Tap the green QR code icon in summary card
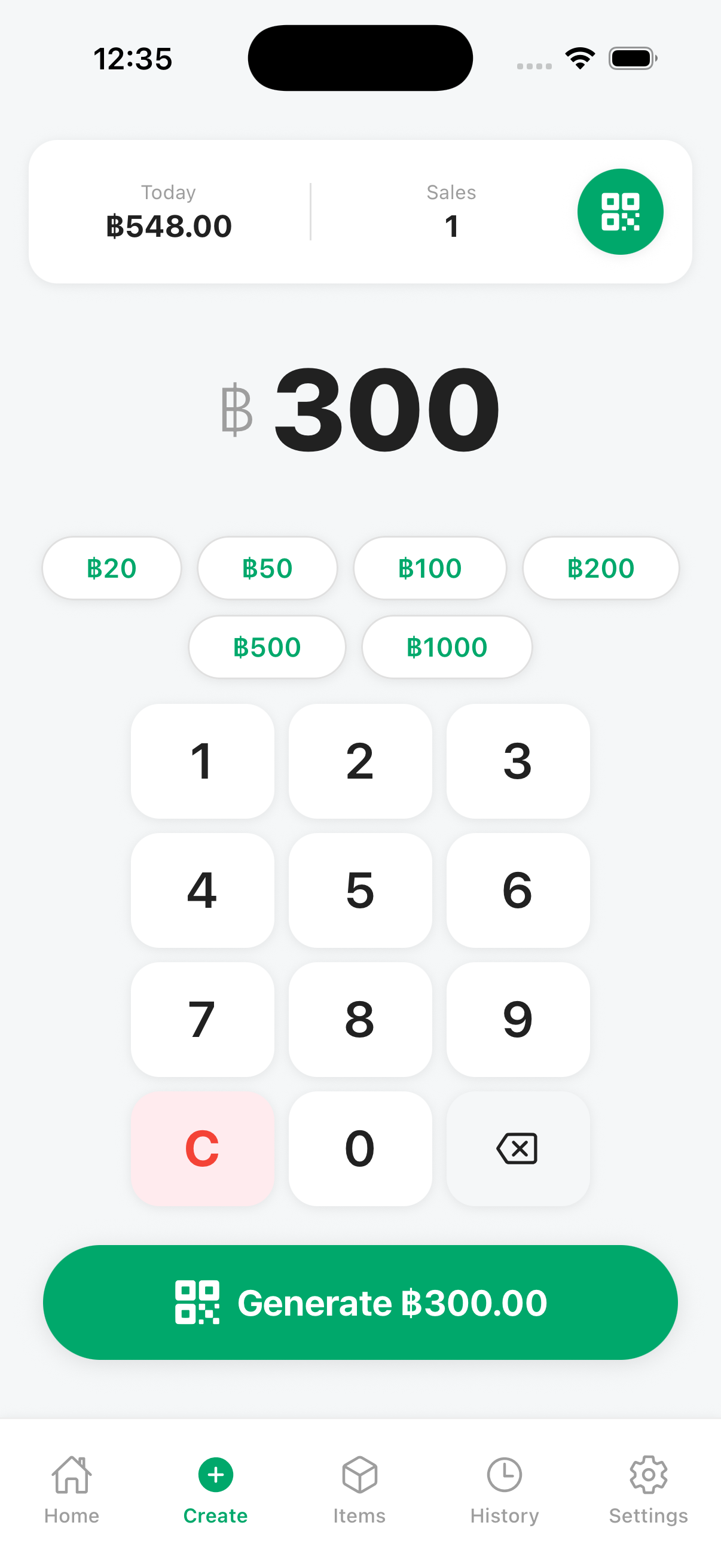721x1568 pixels. point(620,211)
